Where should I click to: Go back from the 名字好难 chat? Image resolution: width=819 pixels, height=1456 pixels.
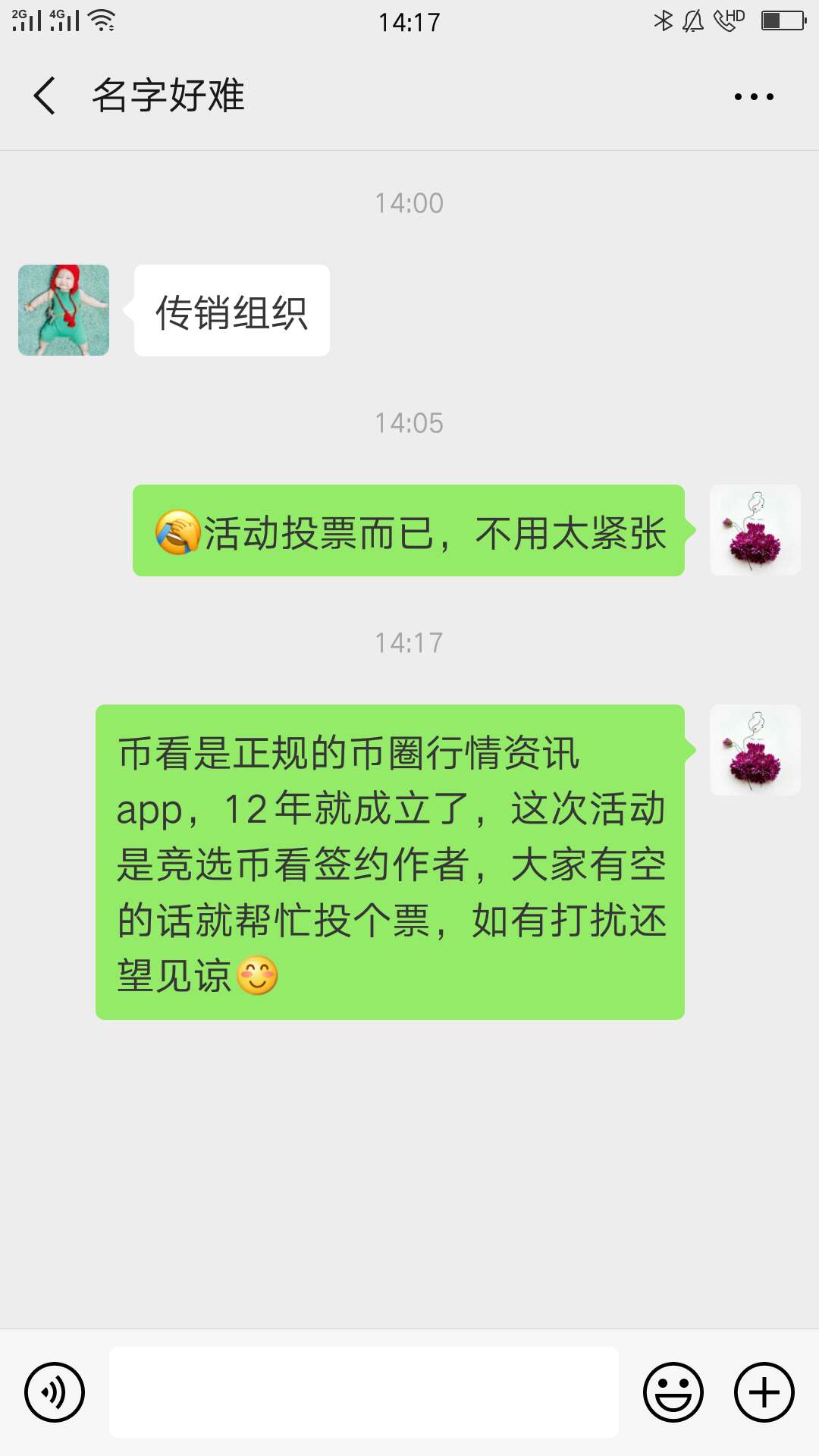point(45,96)
